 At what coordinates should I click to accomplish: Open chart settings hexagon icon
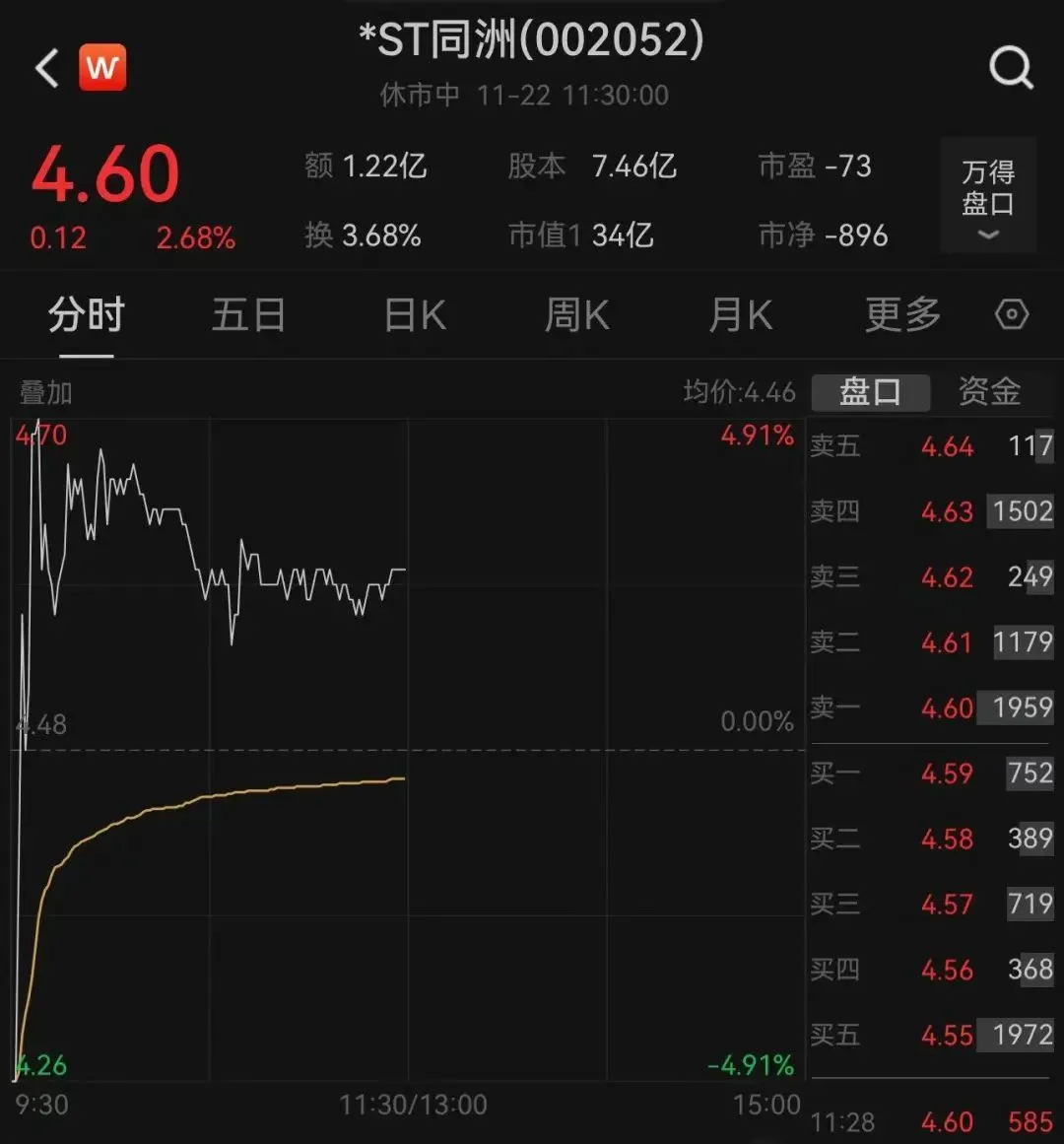[x=1012, y=315]
